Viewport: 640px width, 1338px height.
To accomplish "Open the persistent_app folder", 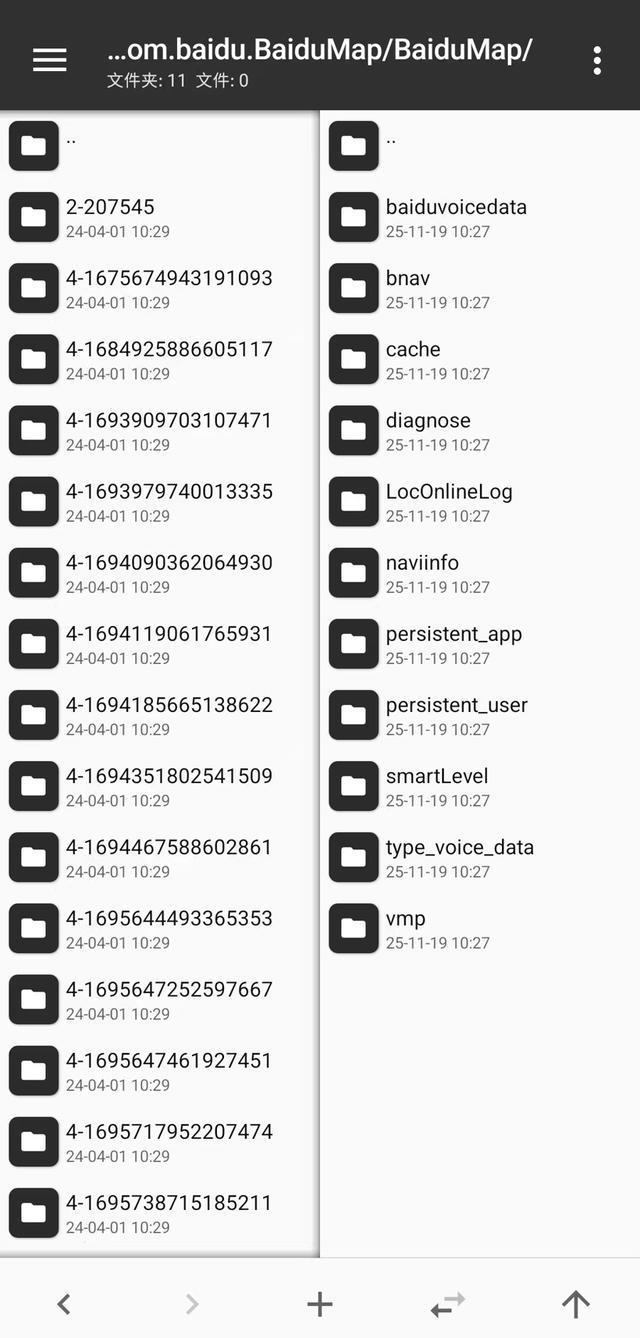I will tap(454, 643).
